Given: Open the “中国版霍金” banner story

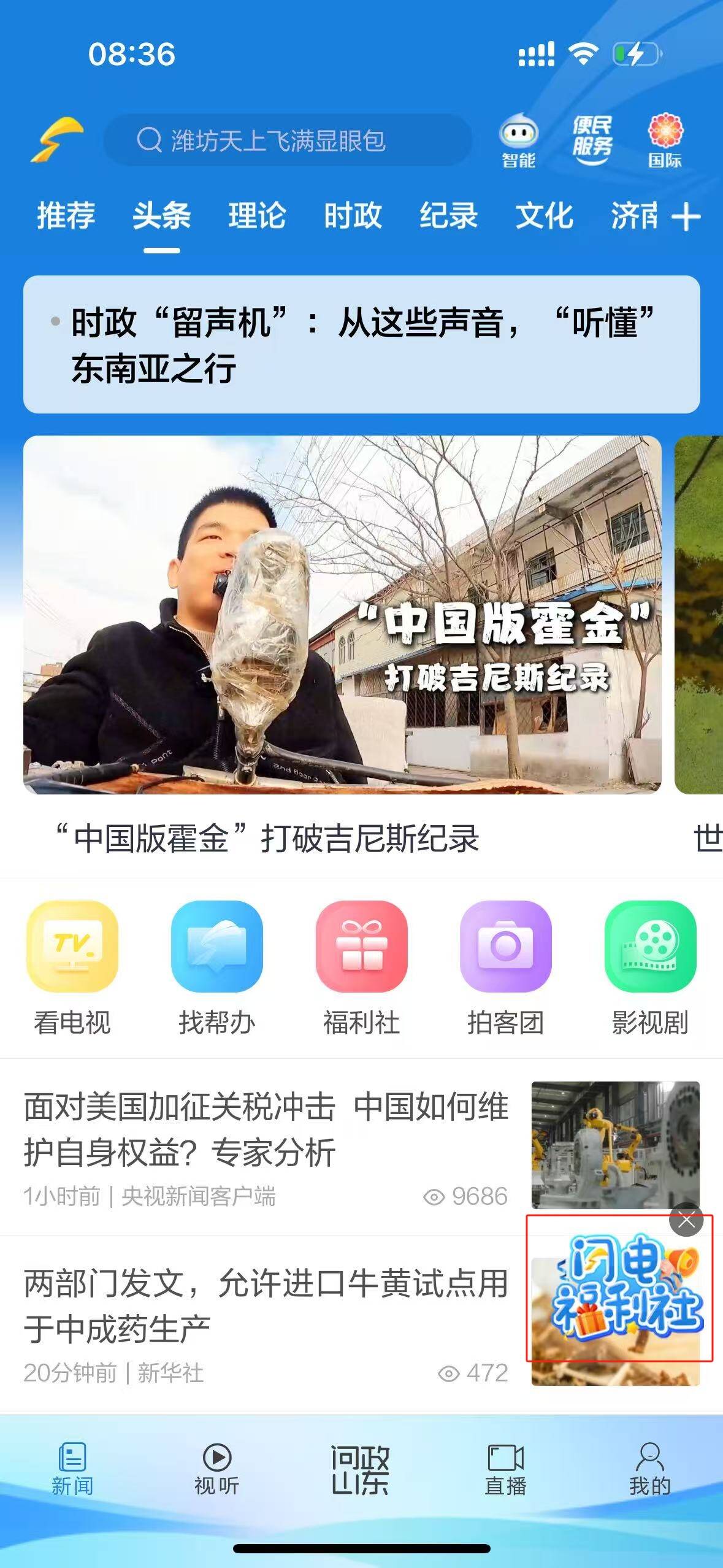Looking at the screenshot, I should click(342, 615).
